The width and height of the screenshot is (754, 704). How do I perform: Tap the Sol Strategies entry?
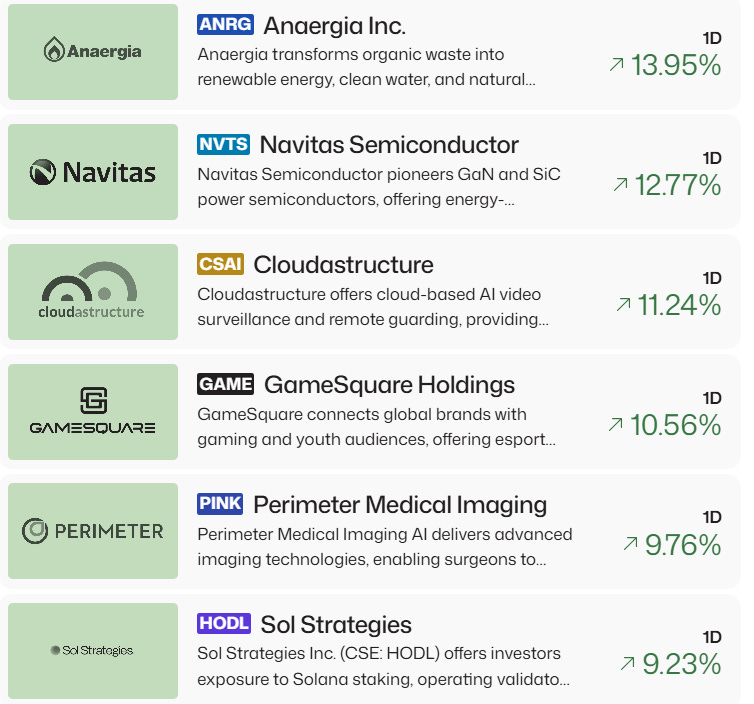coord(370,650)
